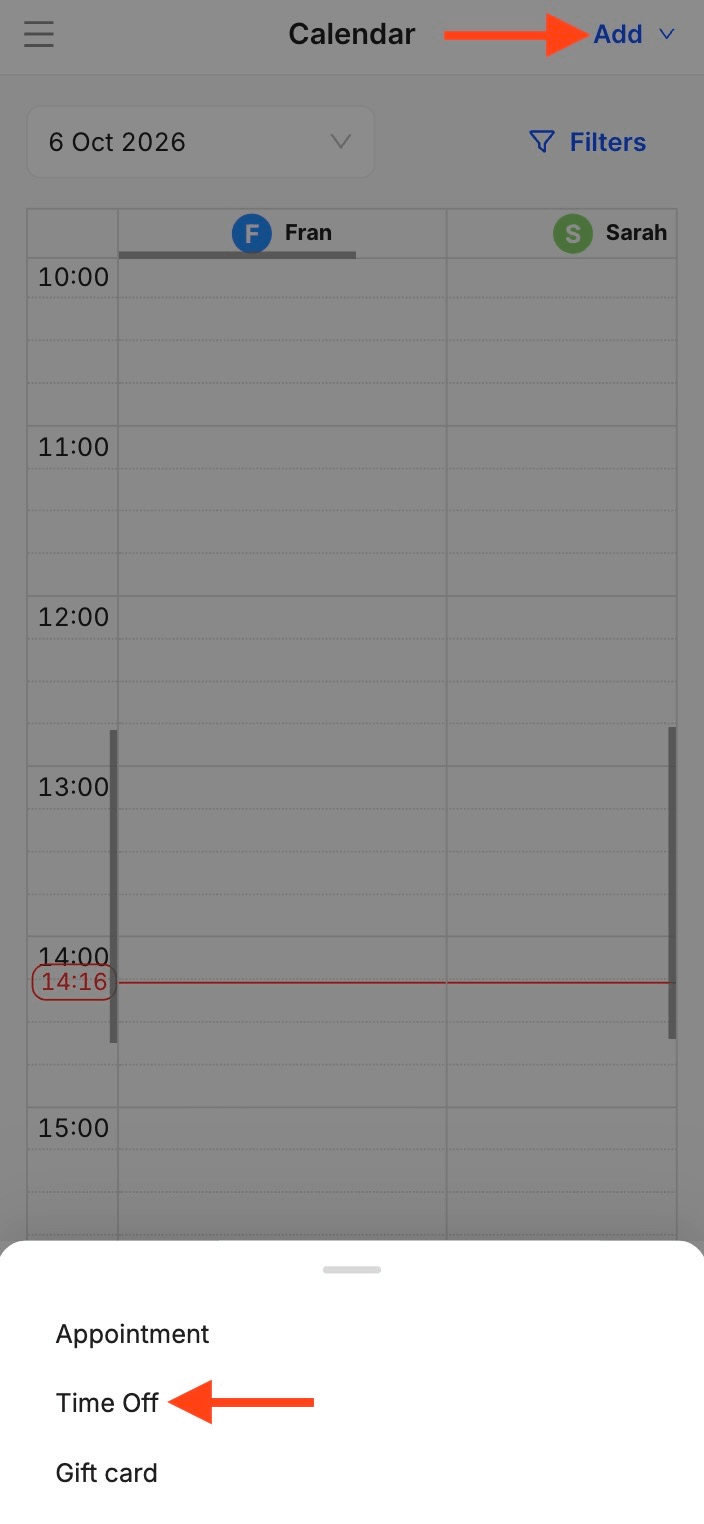
Task: Choose Time Off from the sheet
Action: [x=107, y=1403]
